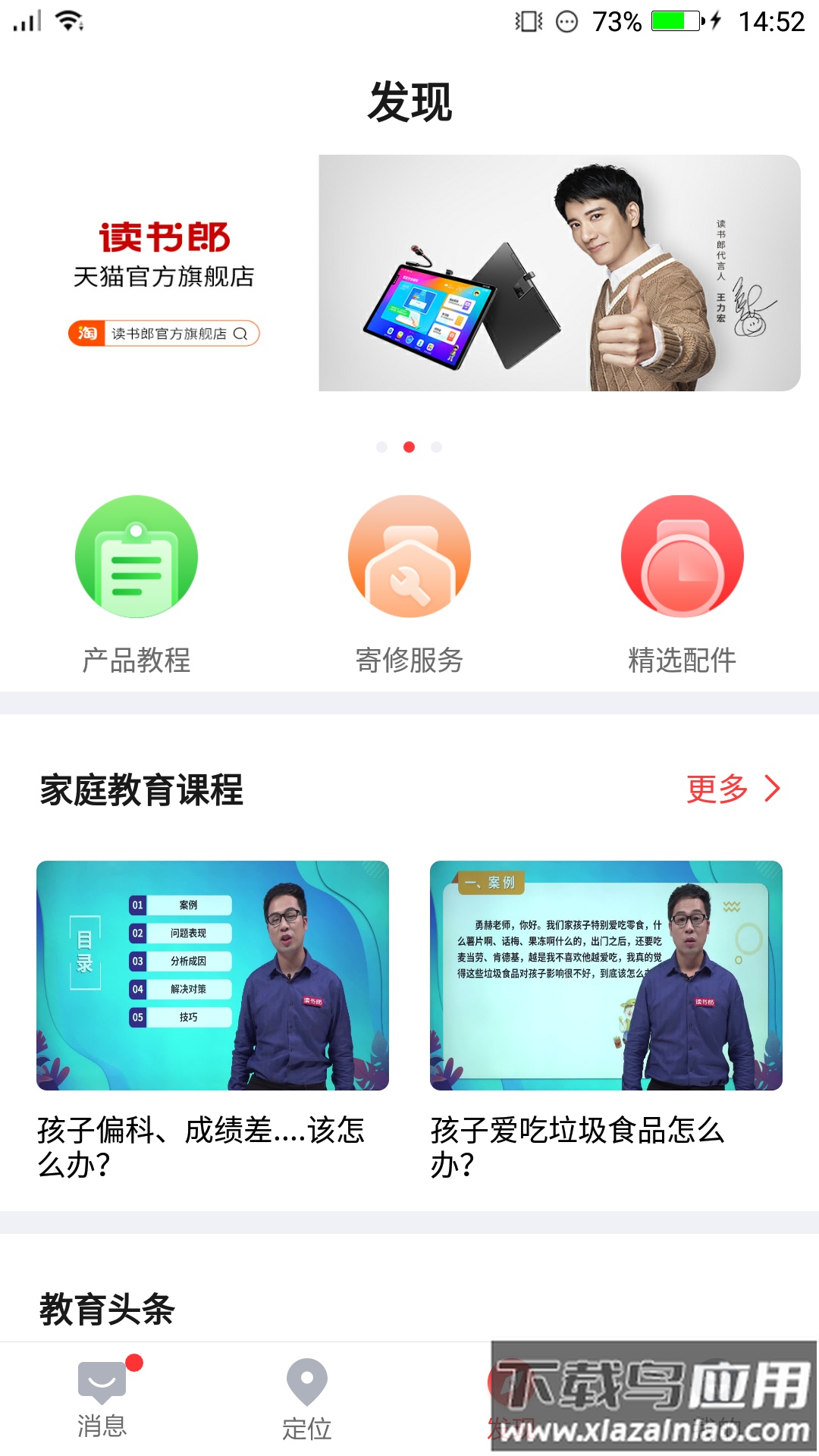The width and height of the screenshot is (819, 1456).
Task: Click the magnifier in the 读书郎官方旗舰店 search bar
Action: point(241,333)
